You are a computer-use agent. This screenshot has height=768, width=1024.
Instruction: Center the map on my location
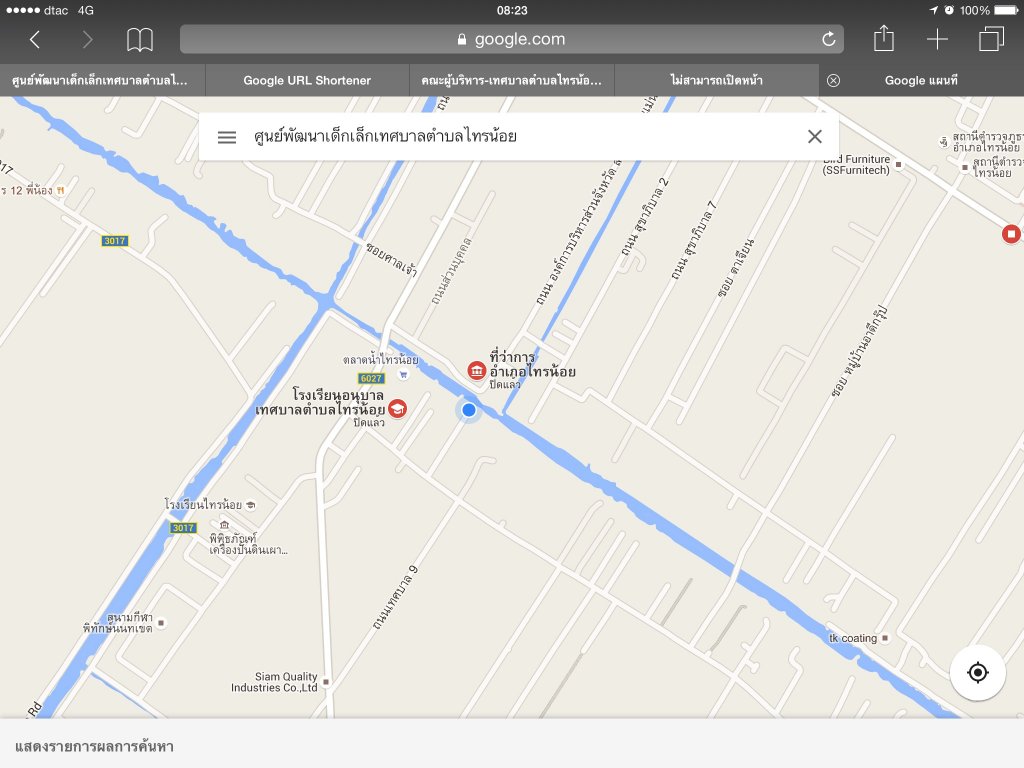click(x=978, y=673)
